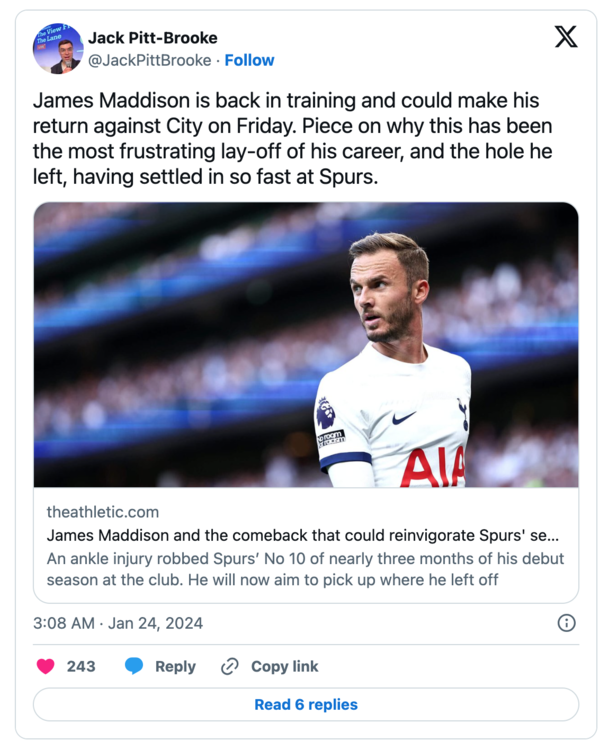
Task: Open the X logo link
Action: click(x=565, y=37)
